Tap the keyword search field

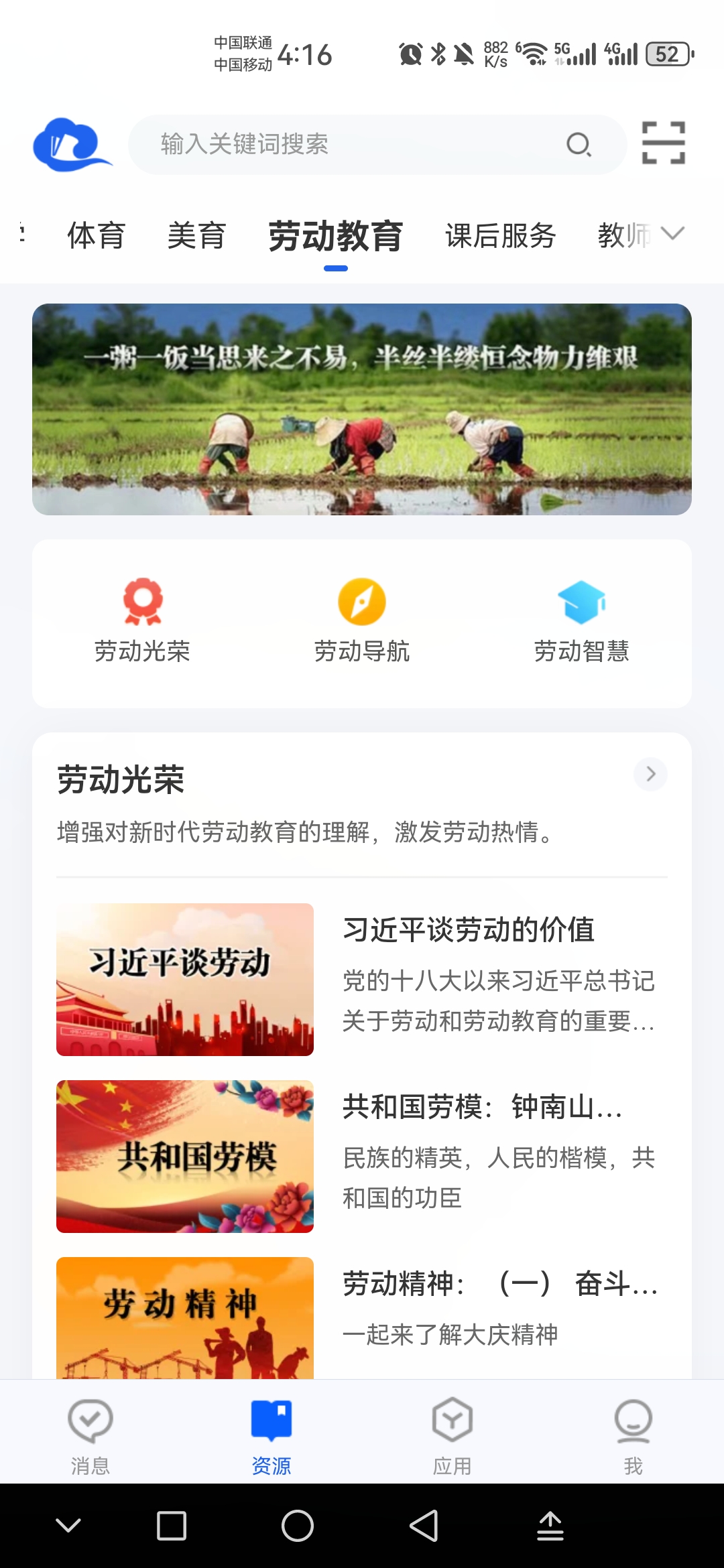(362, 144)
